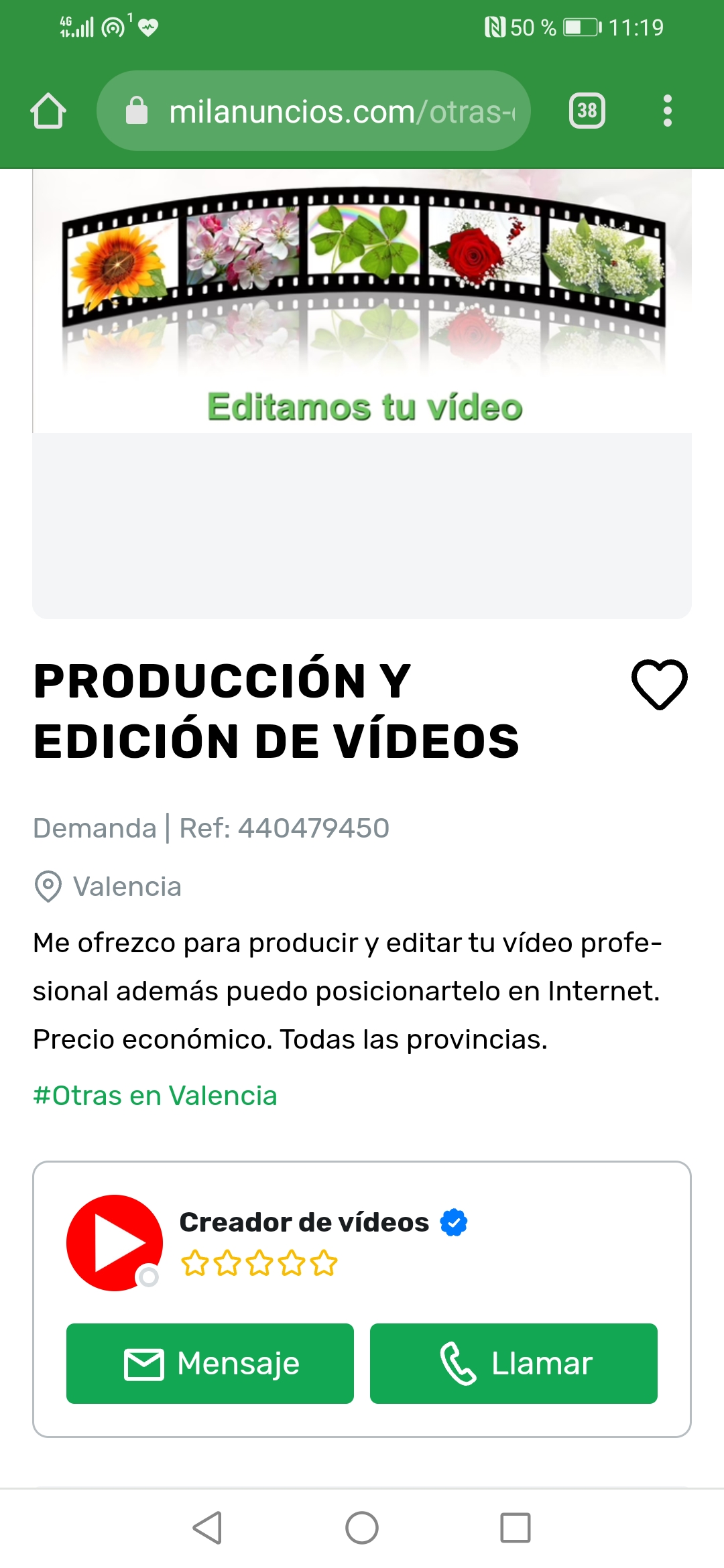The width and height of the screenshot is (724, 1568).
Task: Save this ad with the heart icon
Action: pyautogui.click(x=660, y=684)
